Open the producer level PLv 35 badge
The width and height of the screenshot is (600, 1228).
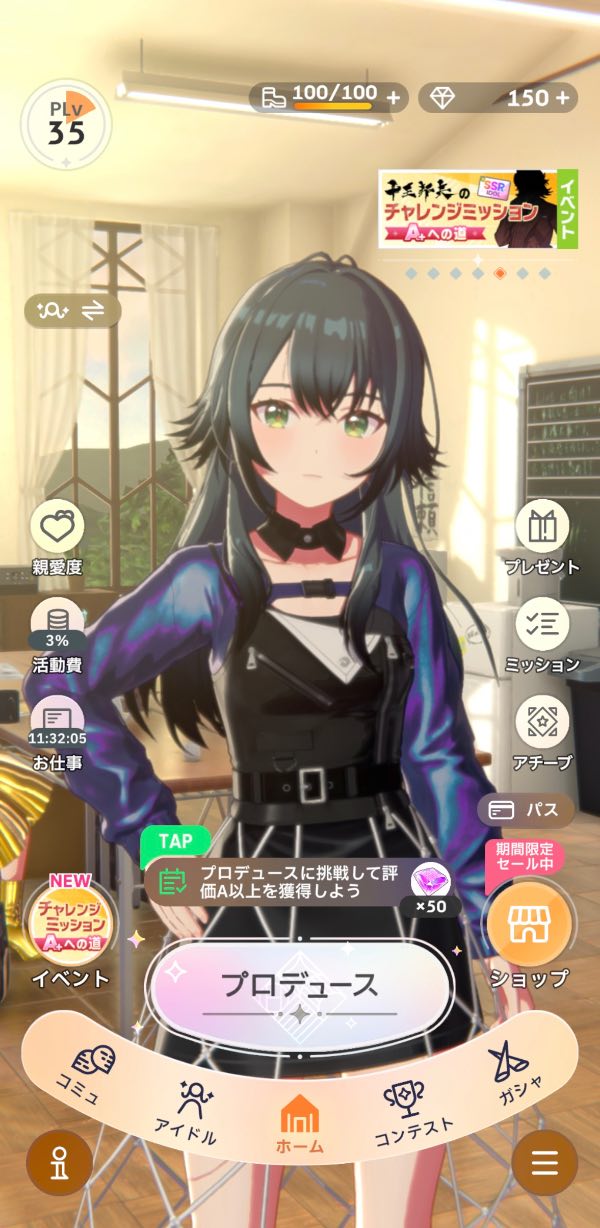65,126
